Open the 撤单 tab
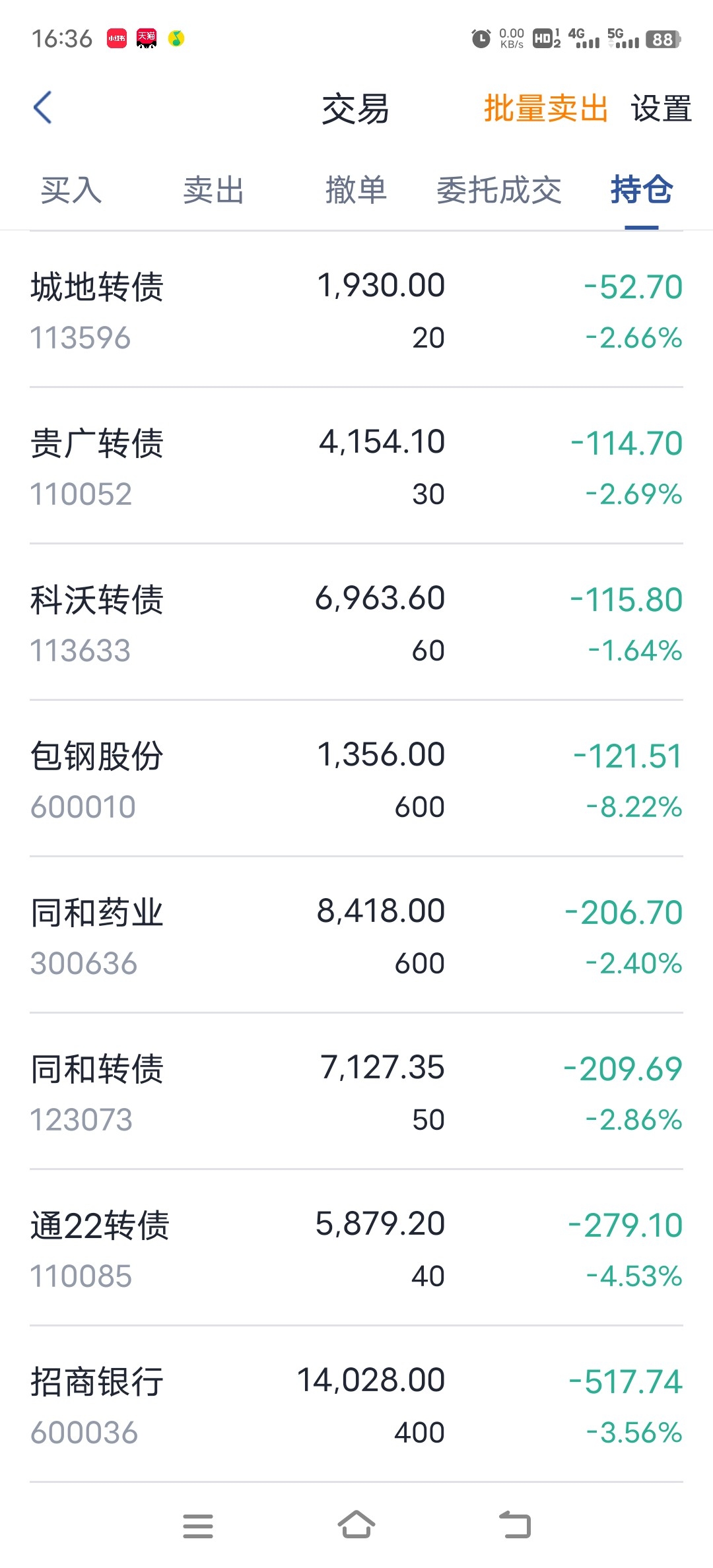713x1568 pixels. pyautogui.click(x=356, y=190)
